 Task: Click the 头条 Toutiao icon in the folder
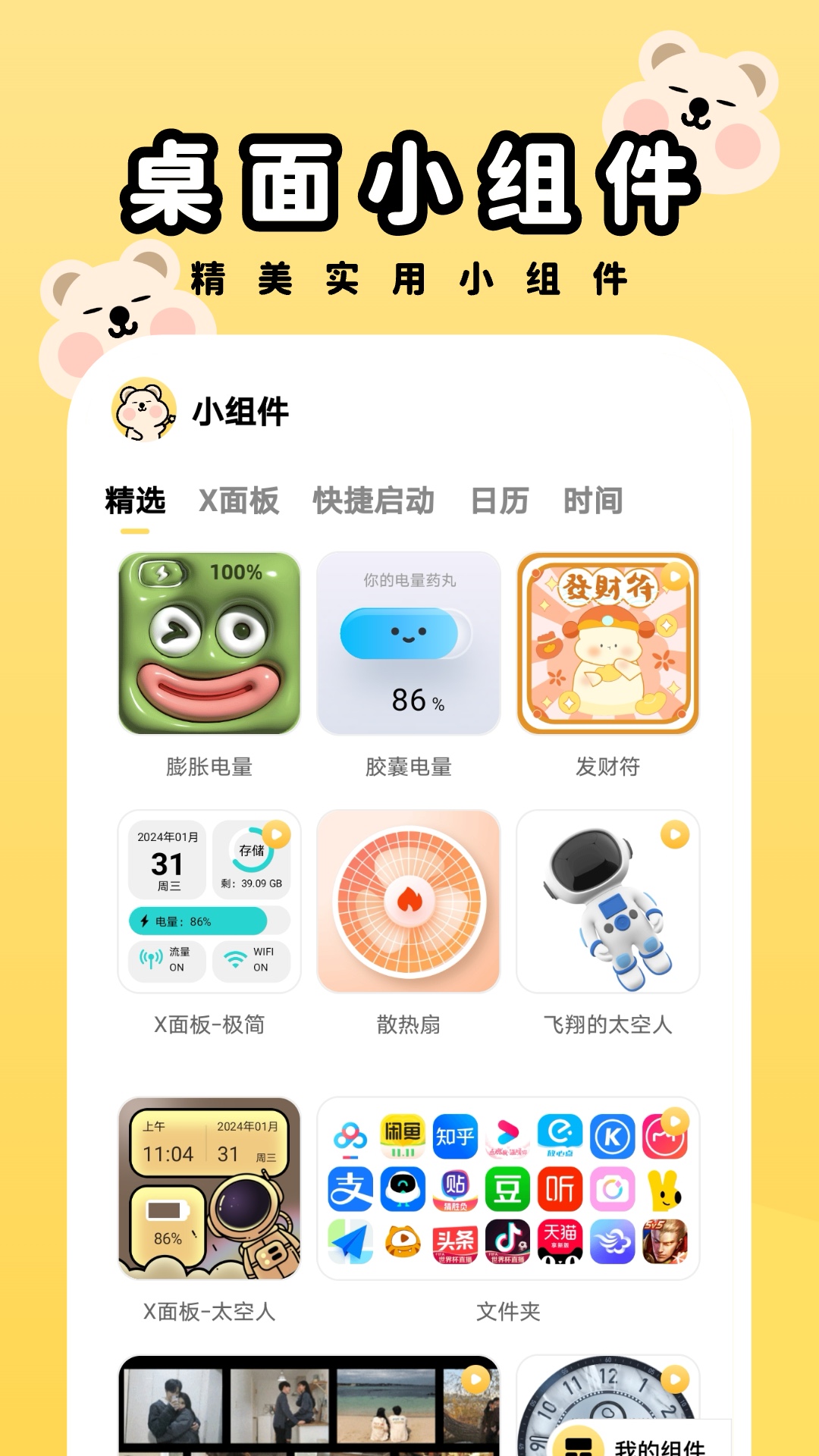click(x=455, y=1241)
